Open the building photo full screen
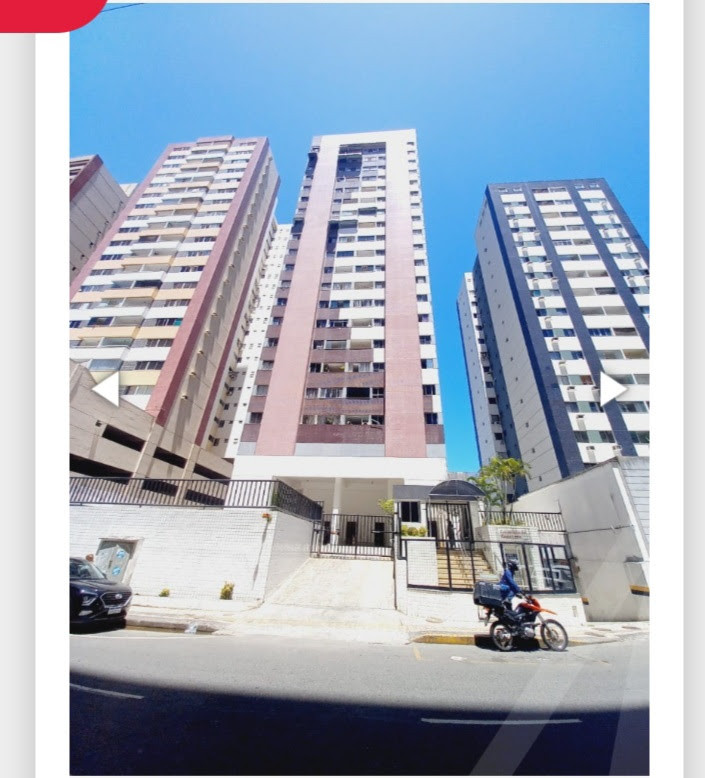Image resolution: width=705 pixels, height=778 pixels. click(359, 300)
